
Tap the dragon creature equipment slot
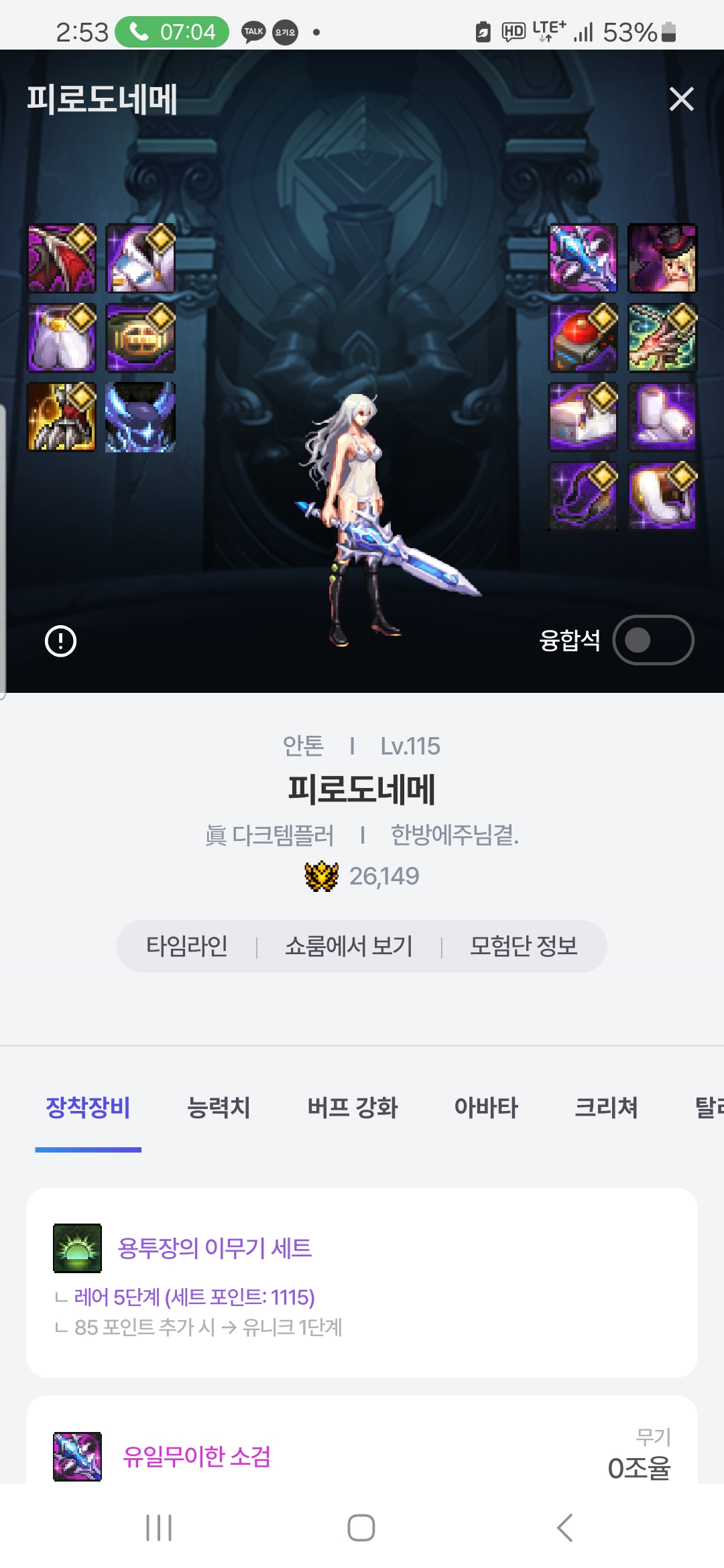[662, 338]
